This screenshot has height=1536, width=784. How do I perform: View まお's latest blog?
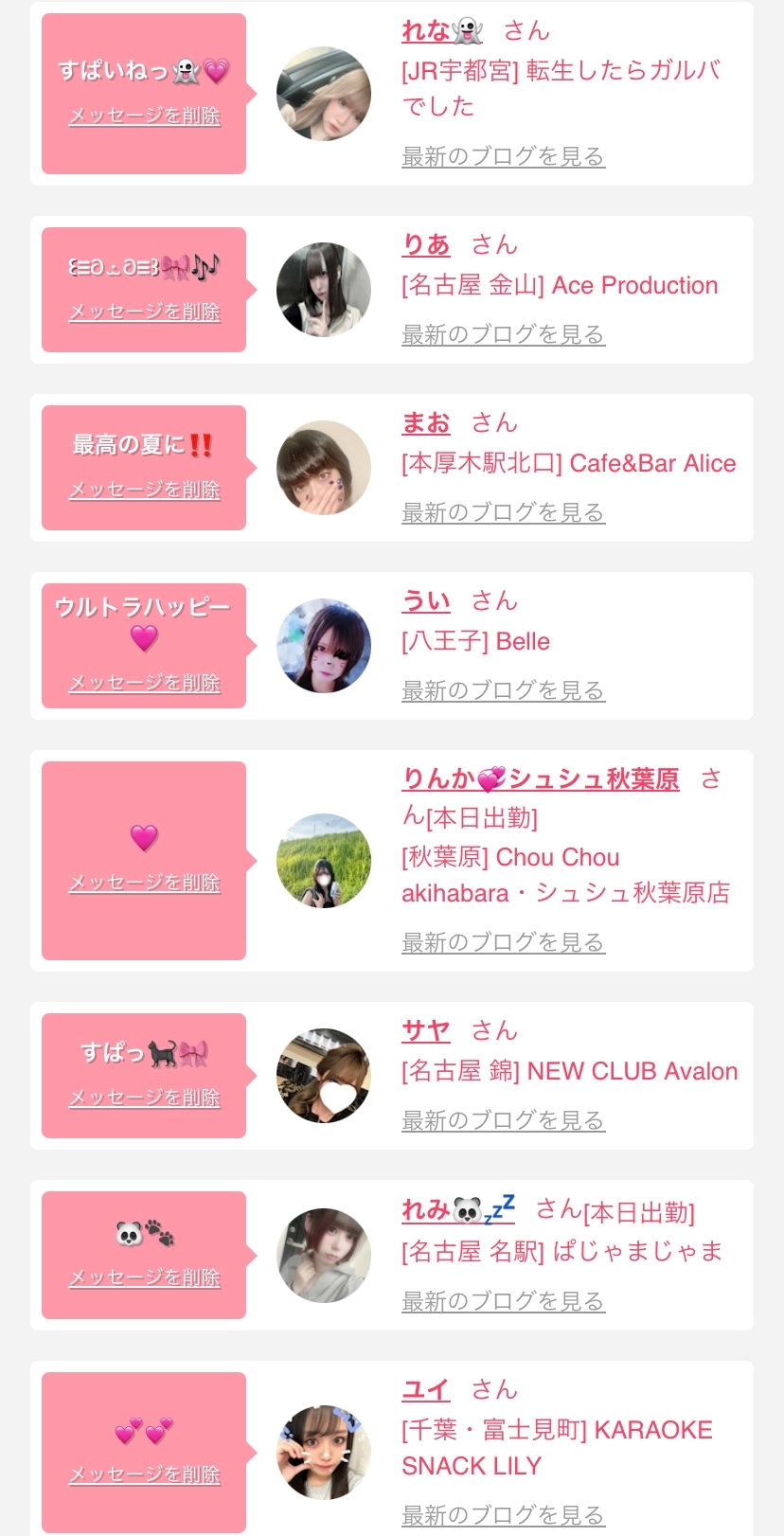tap(503, 512)
